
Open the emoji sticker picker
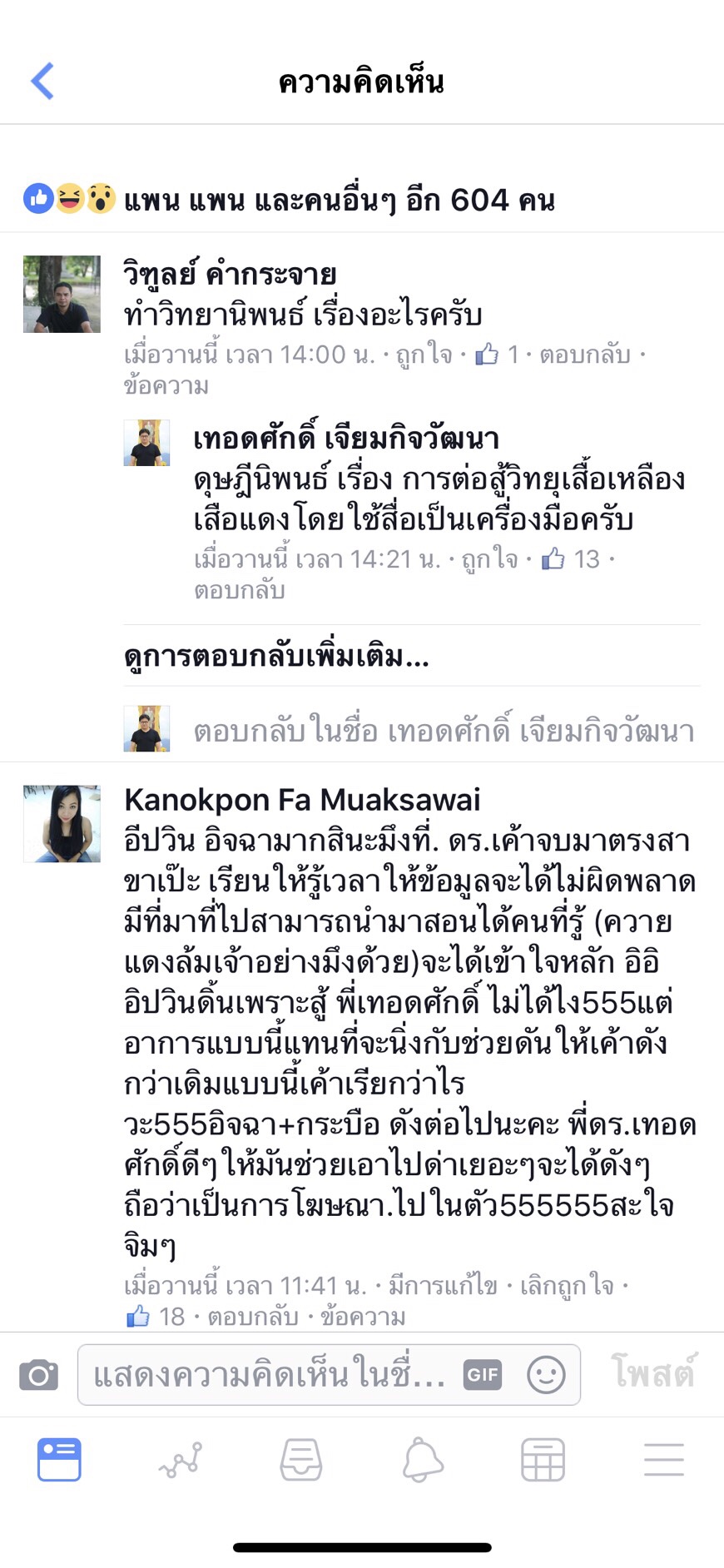[546, 1375]
